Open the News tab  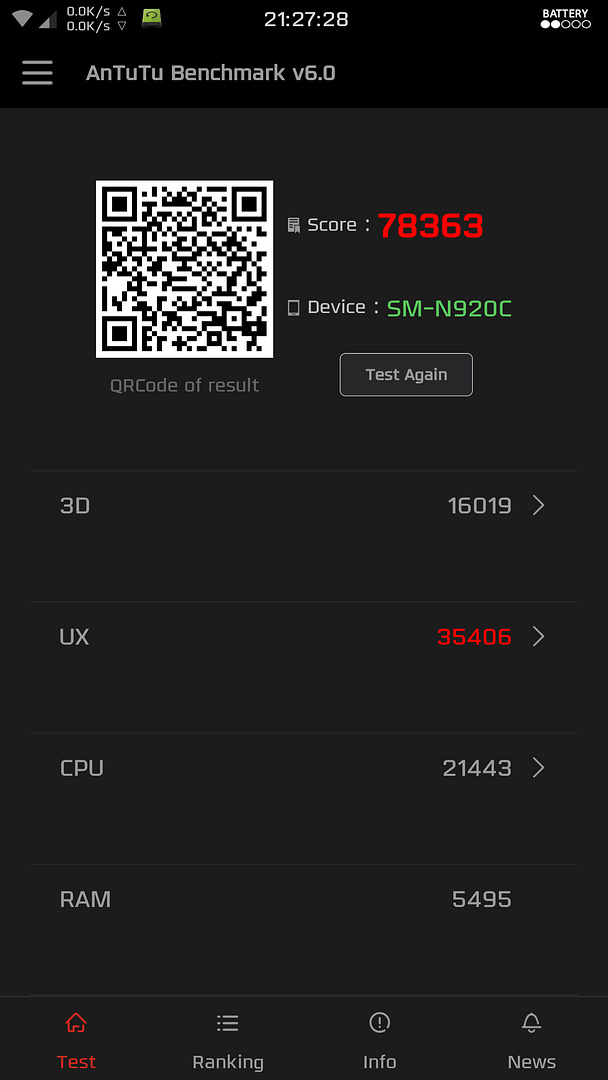531,1040
